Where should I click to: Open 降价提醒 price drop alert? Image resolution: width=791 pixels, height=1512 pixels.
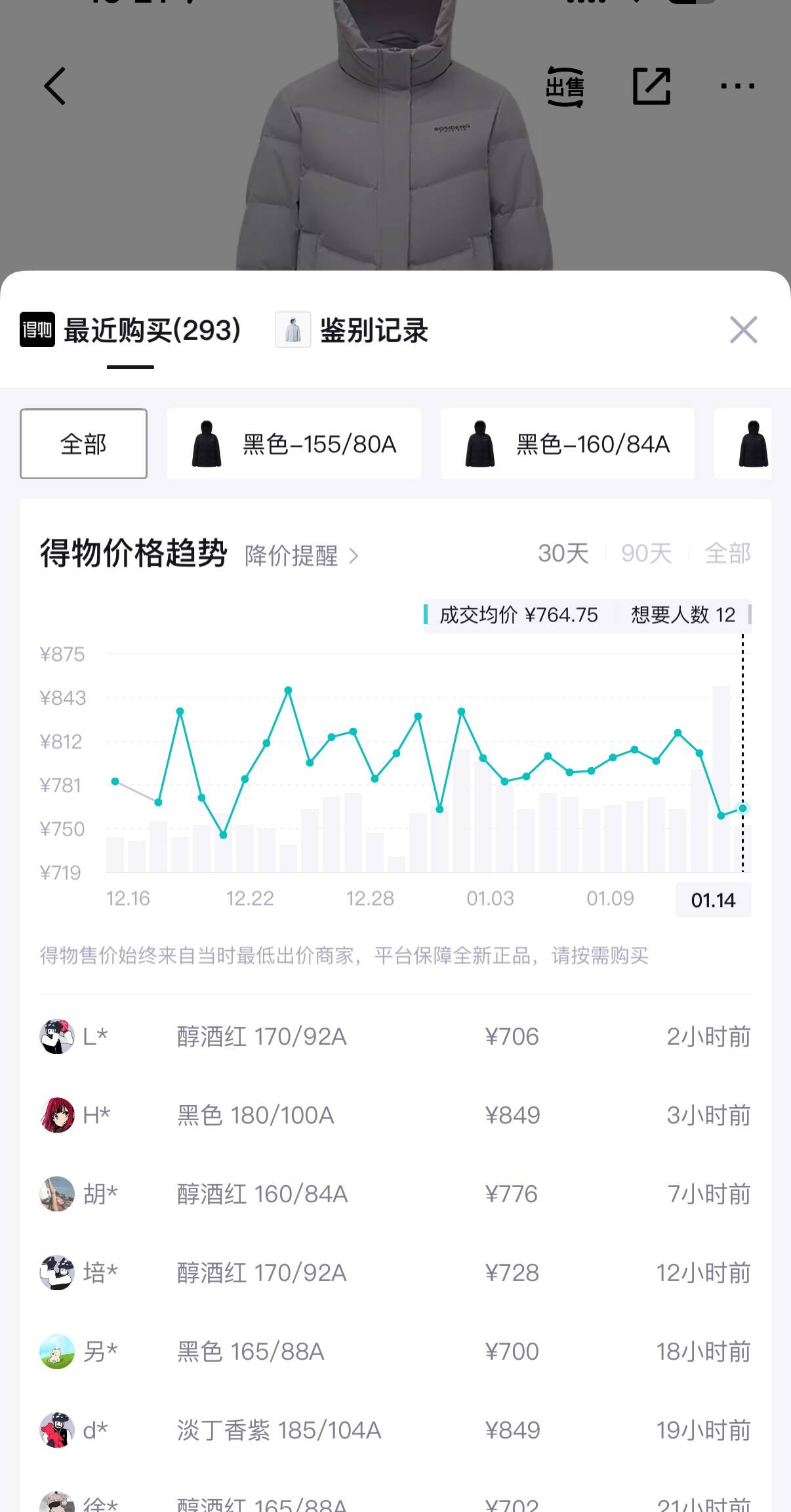point(301,556)
